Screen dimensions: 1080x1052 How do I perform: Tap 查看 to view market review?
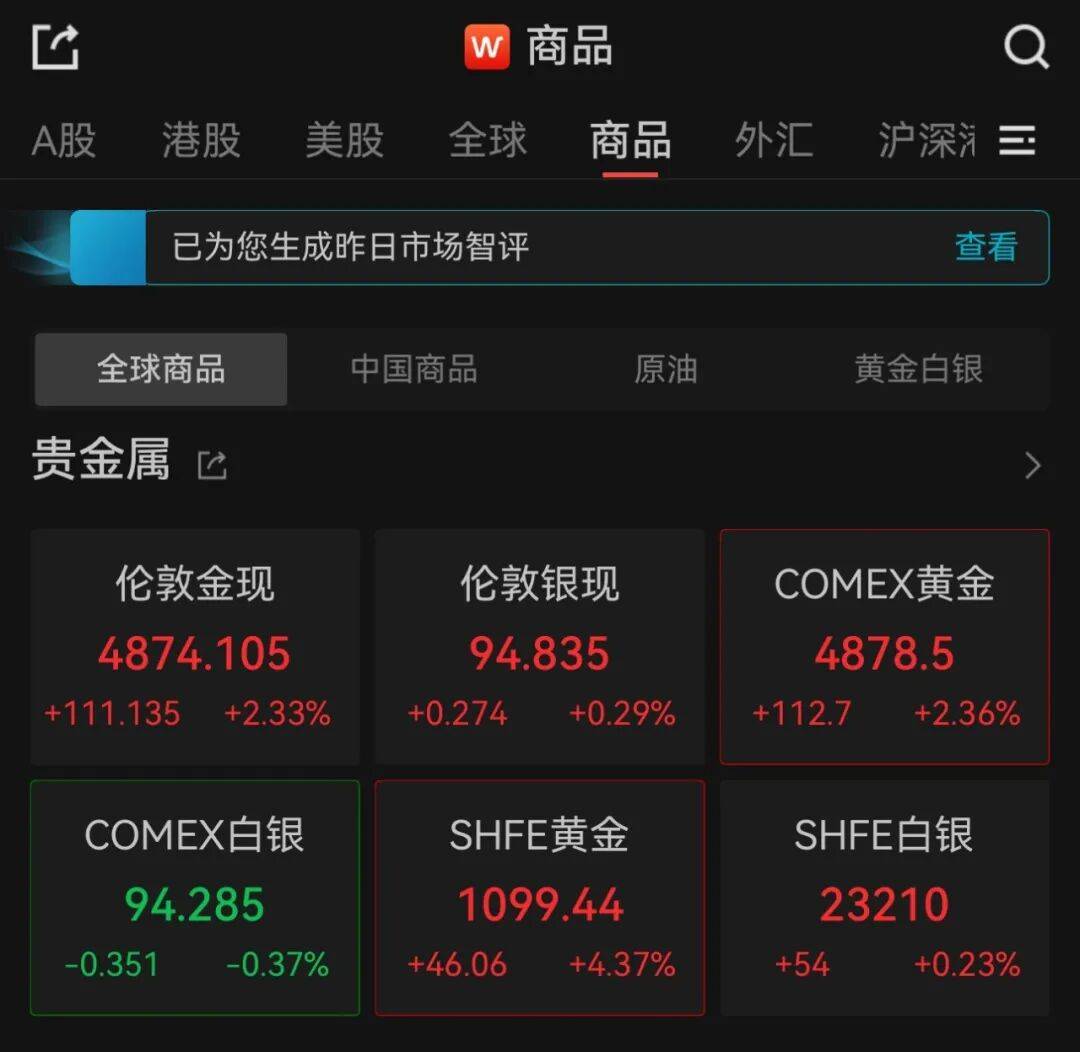pyautogui.click(x=986, y=247)
